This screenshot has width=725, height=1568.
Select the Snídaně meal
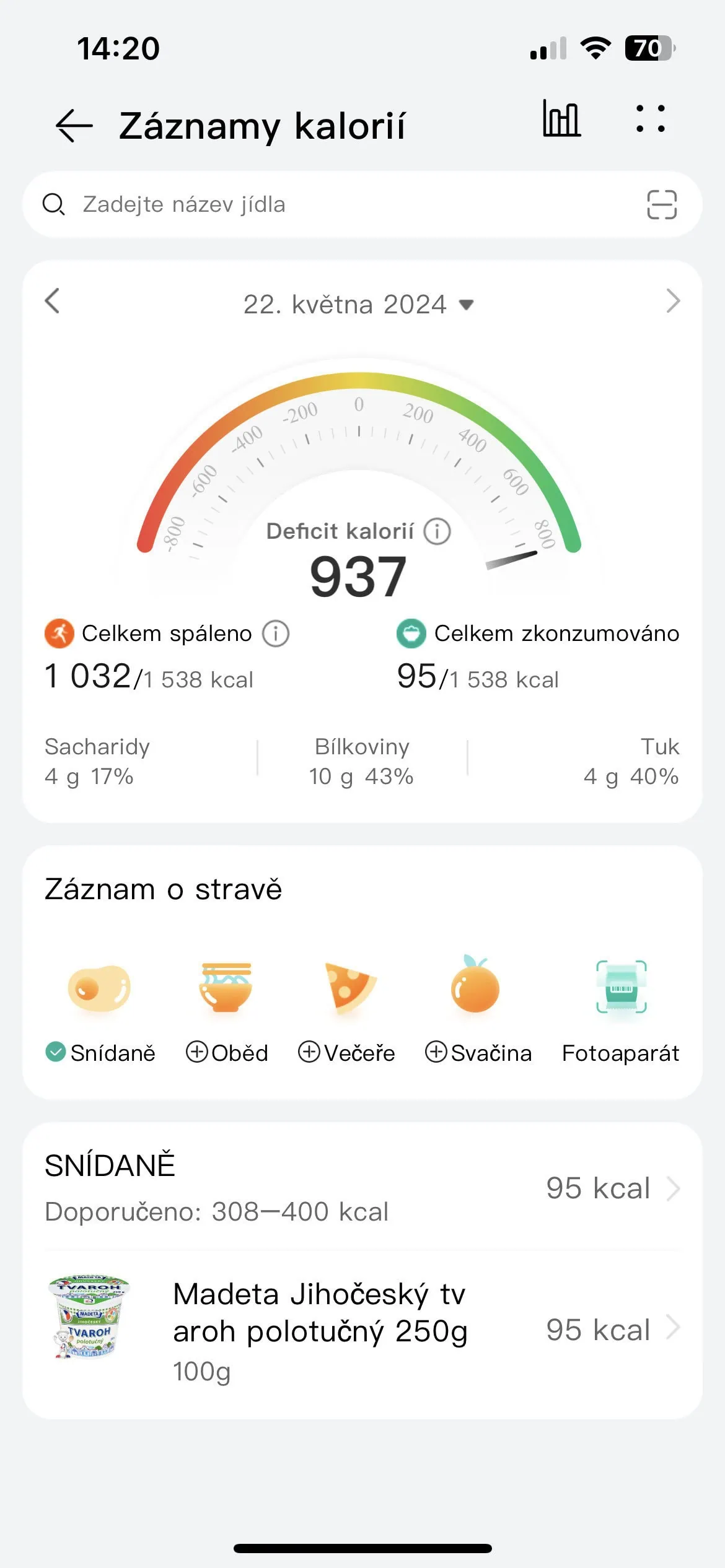100,1009
